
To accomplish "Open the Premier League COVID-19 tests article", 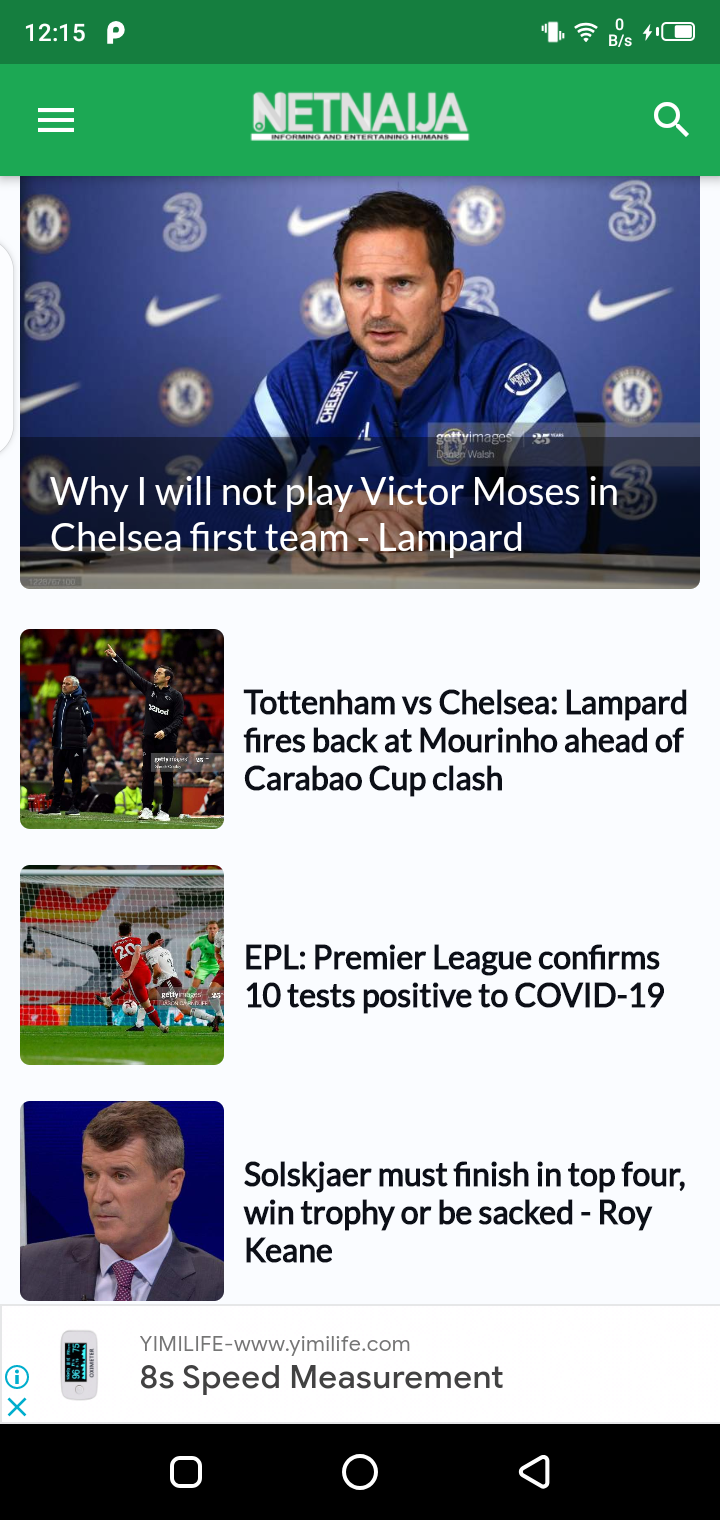I will pos(454,976).
